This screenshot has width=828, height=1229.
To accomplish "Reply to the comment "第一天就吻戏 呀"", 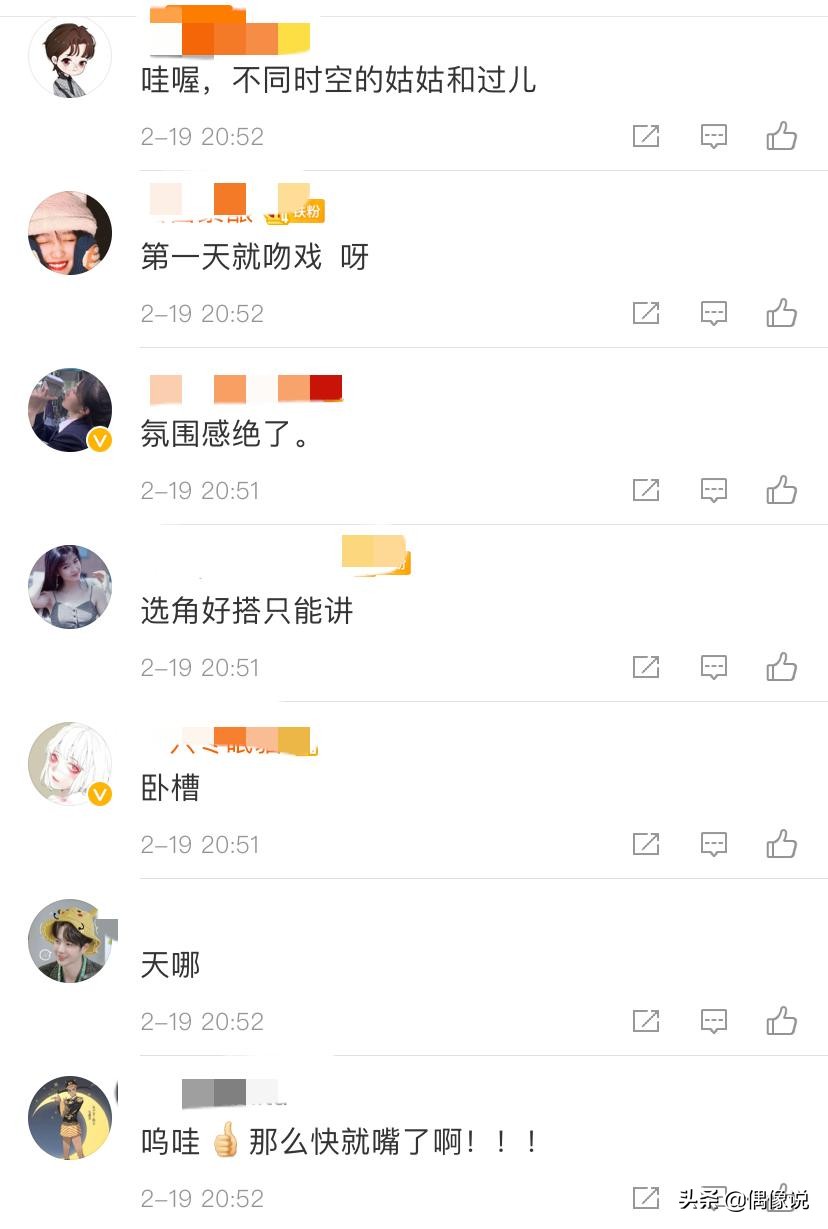I will click(x=713, y=313).
